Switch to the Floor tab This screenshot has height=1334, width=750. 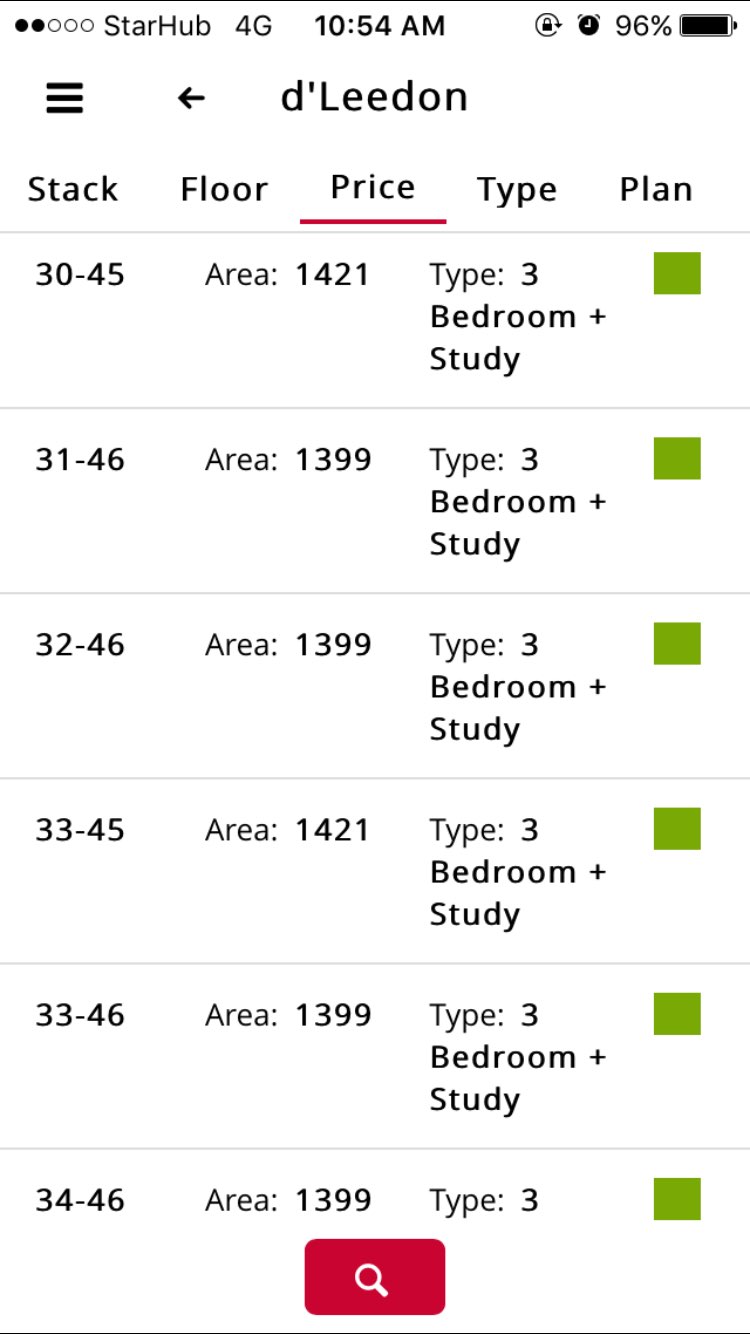(x=224, y=189)
